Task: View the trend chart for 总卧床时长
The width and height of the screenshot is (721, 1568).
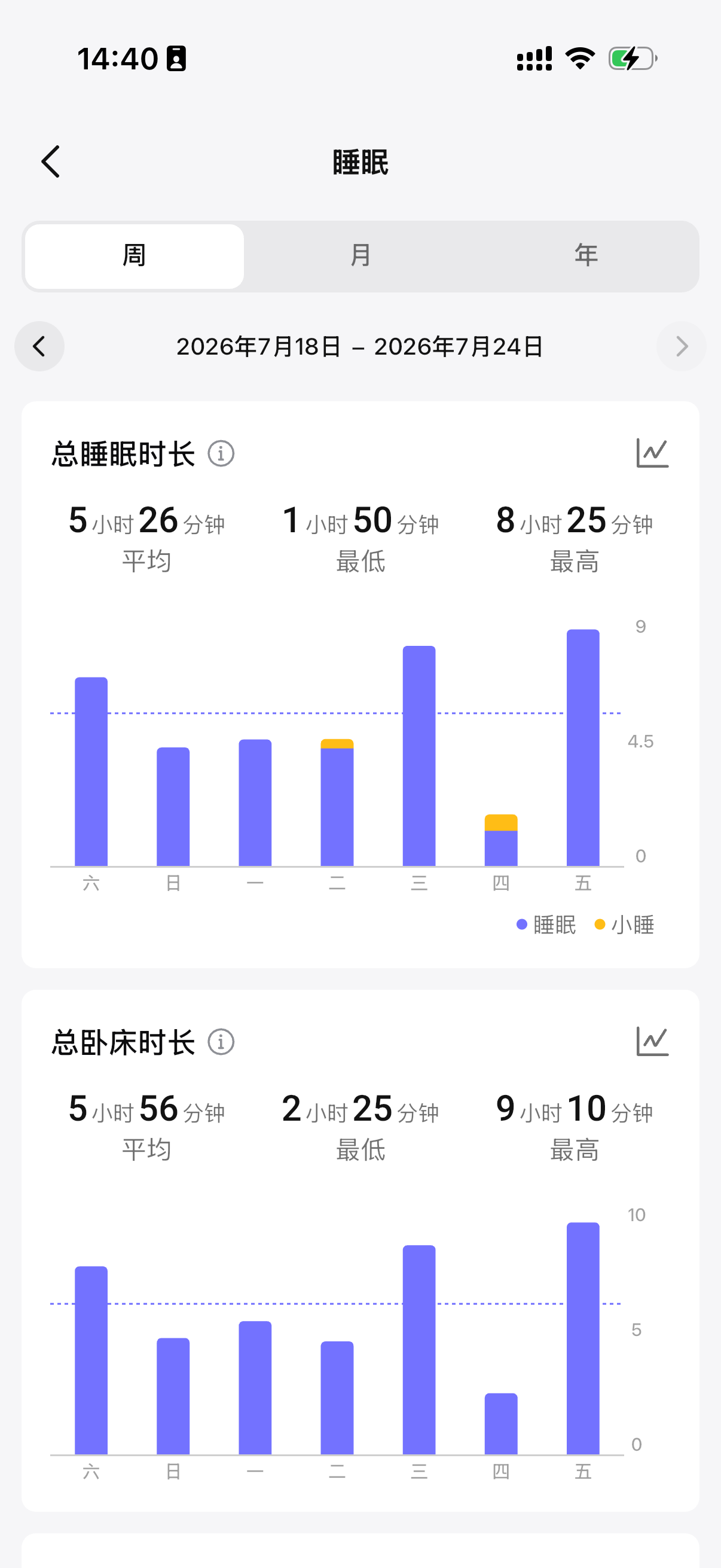Action: pyautogui.click(x=652, y=1042)
